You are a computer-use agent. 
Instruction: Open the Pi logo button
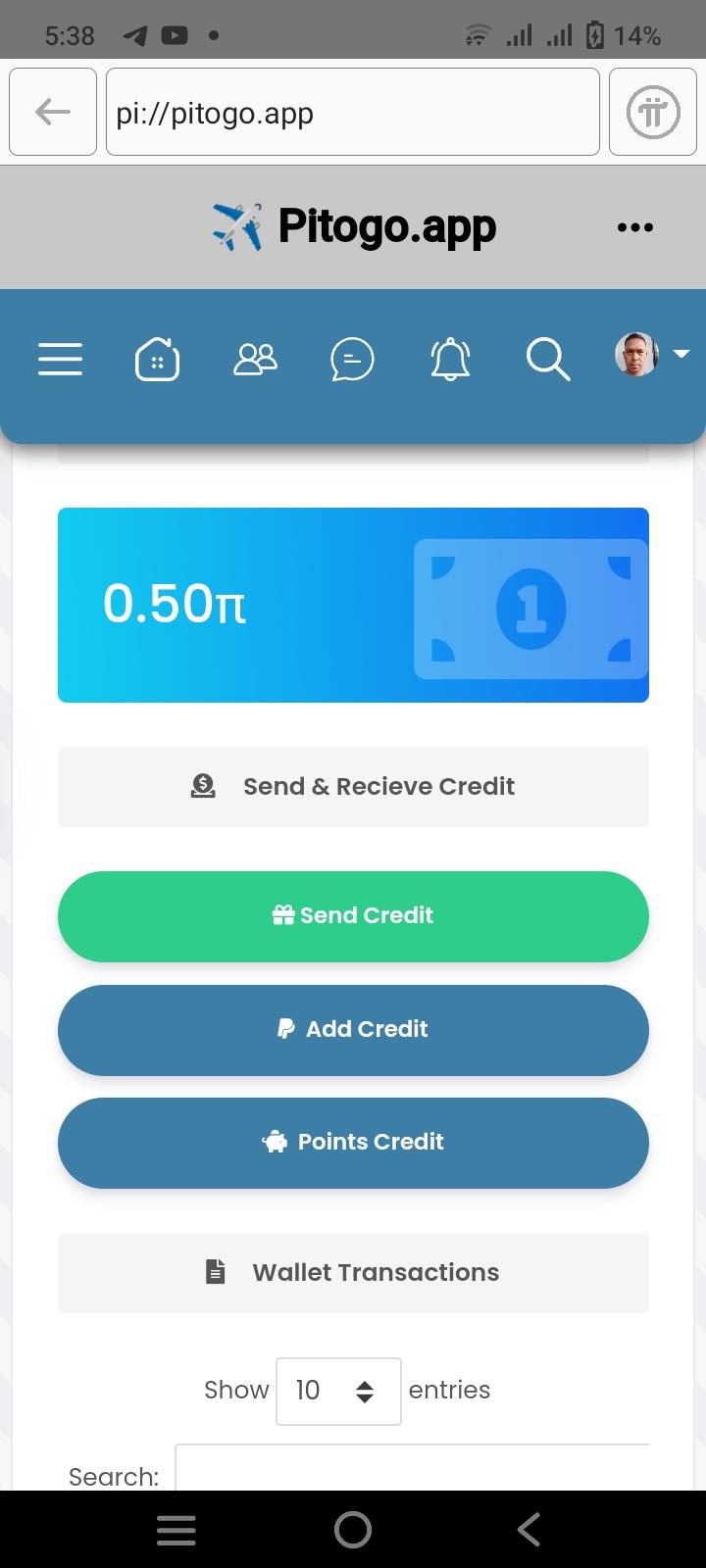coord(652,112)
